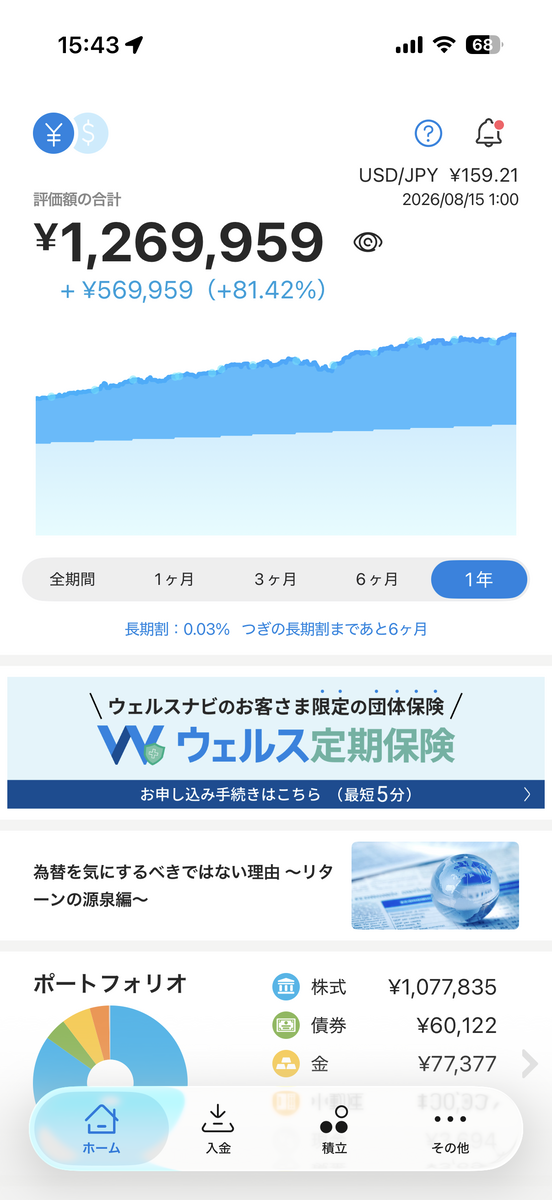Switch chart to 6ヶ月

coord(377,579)
